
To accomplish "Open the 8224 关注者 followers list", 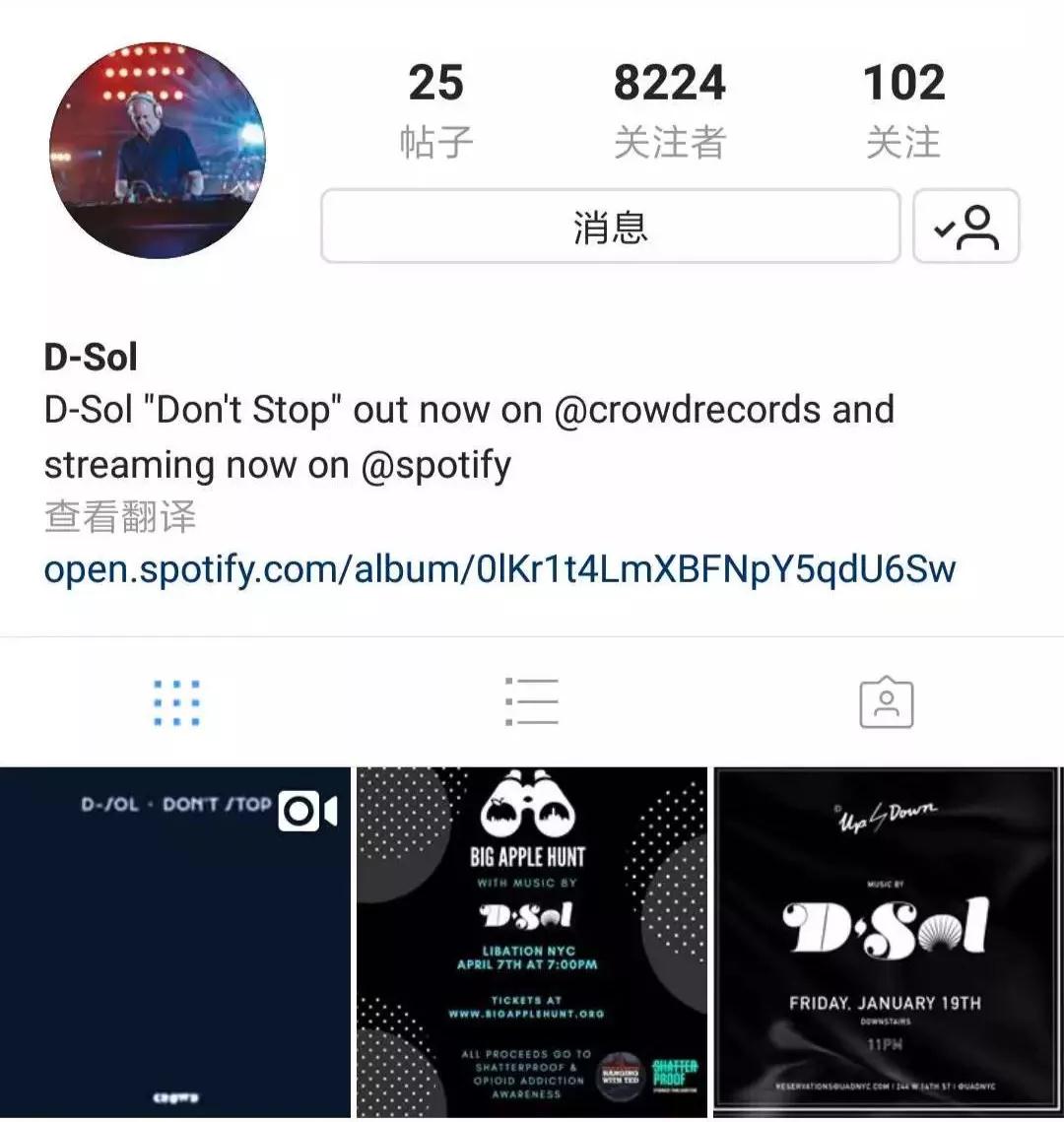I will [669, 110].
